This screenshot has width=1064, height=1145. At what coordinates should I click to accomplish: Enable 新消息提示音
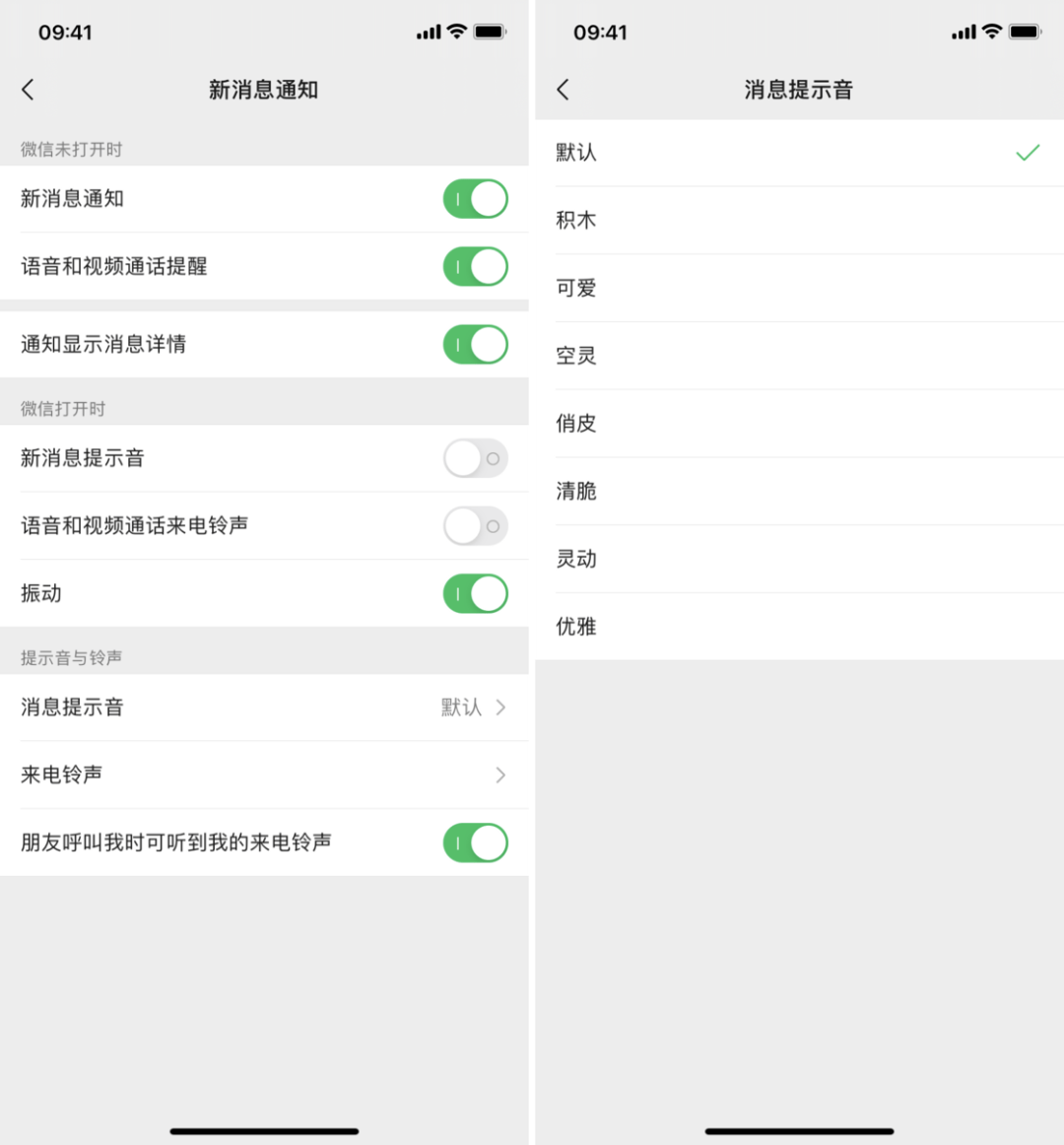click(x=475, y=458)
